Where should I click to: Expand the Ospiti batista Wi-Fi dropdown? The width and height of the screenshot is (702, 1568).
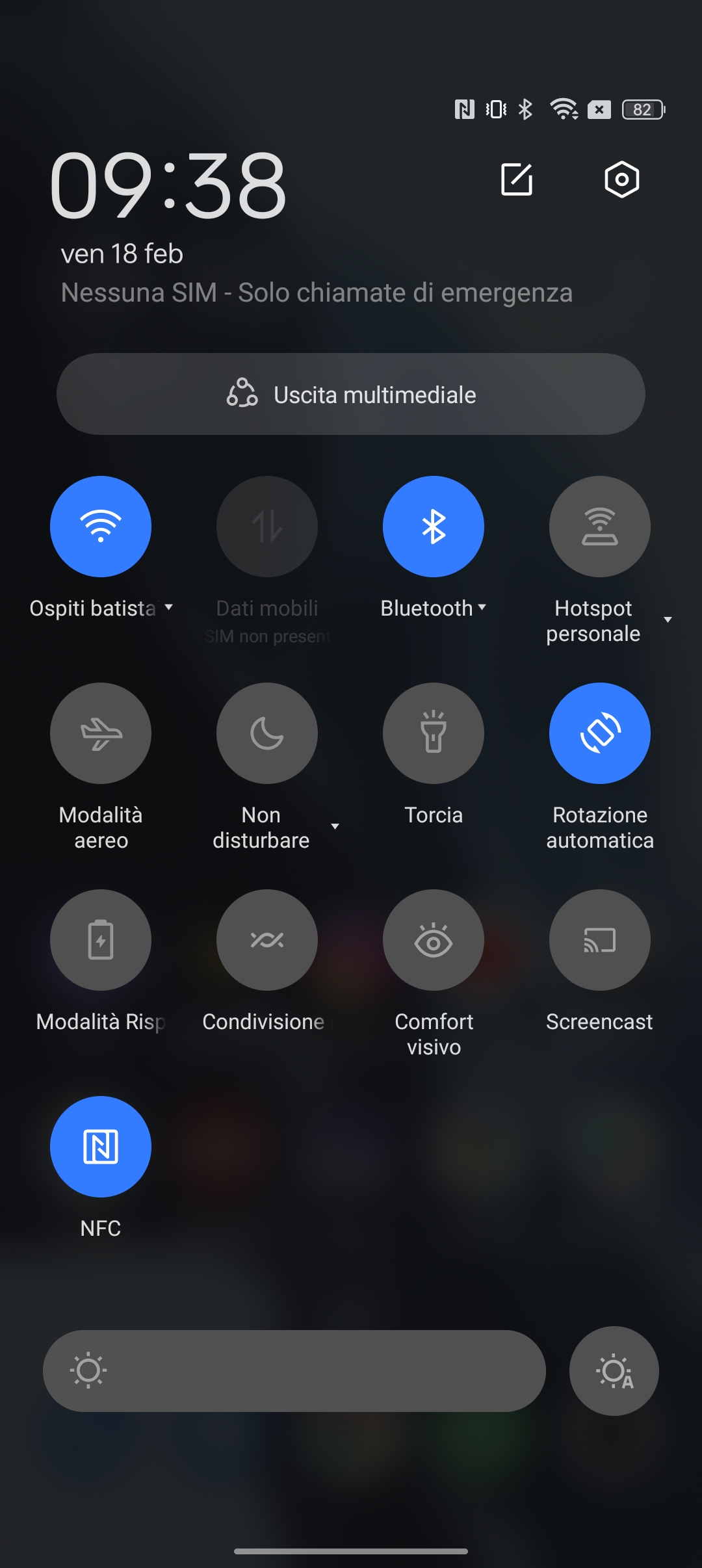(169, 607)
